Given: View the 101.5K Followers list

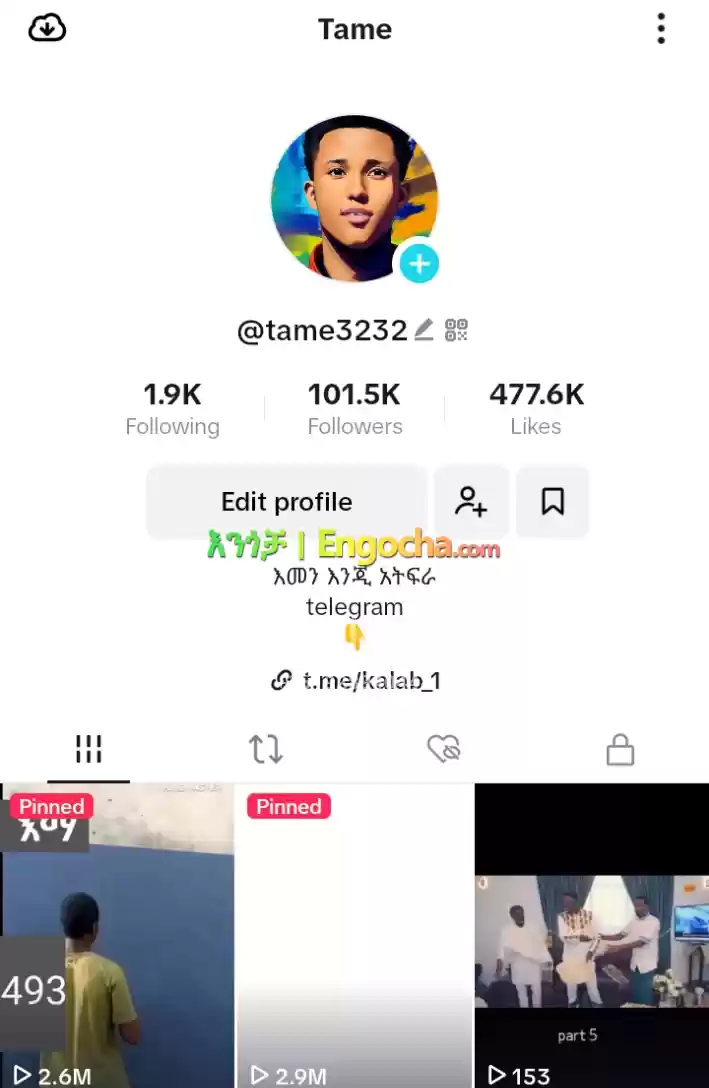Looking at the screenshot, I should tap(354, 409).
